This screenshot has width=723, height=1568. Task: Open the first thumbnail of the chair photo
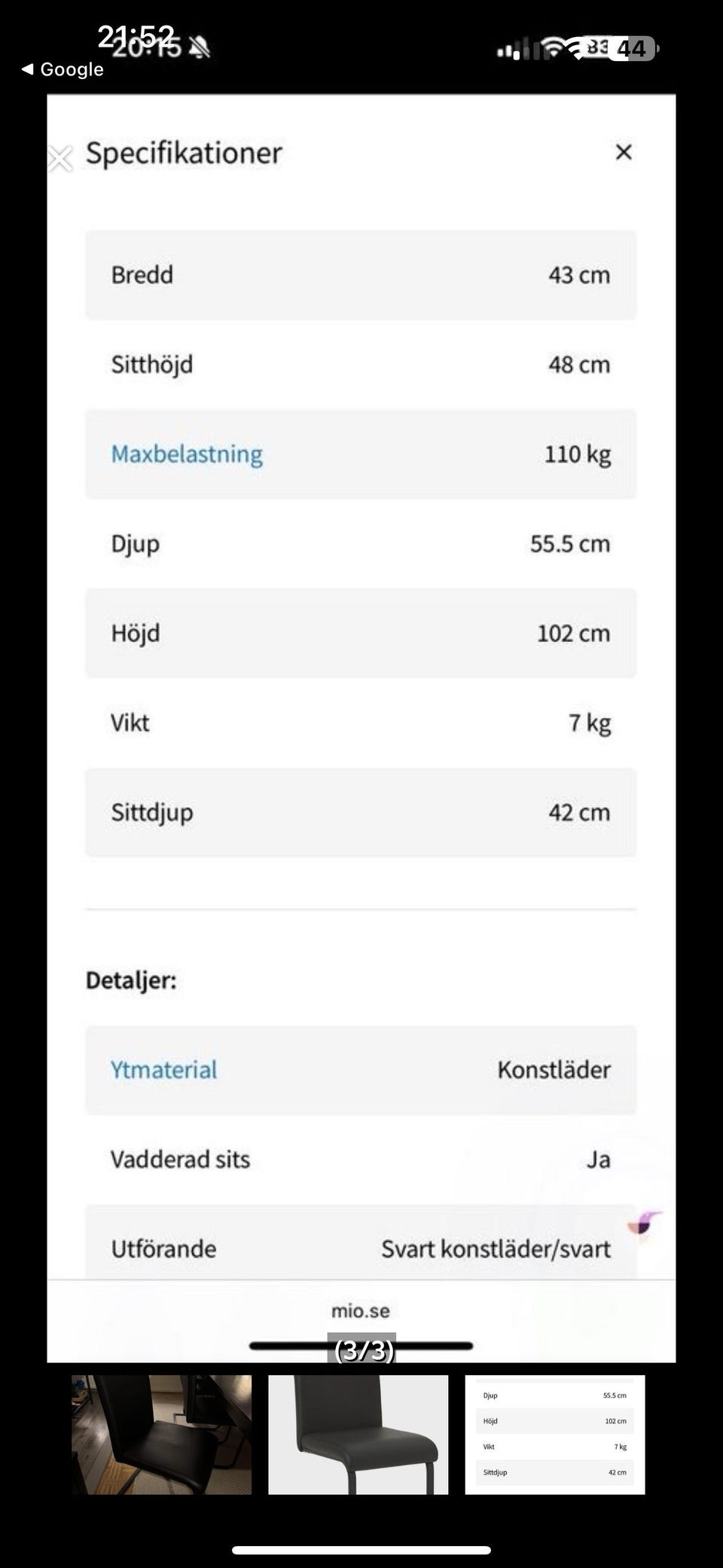click(161, 1435)
